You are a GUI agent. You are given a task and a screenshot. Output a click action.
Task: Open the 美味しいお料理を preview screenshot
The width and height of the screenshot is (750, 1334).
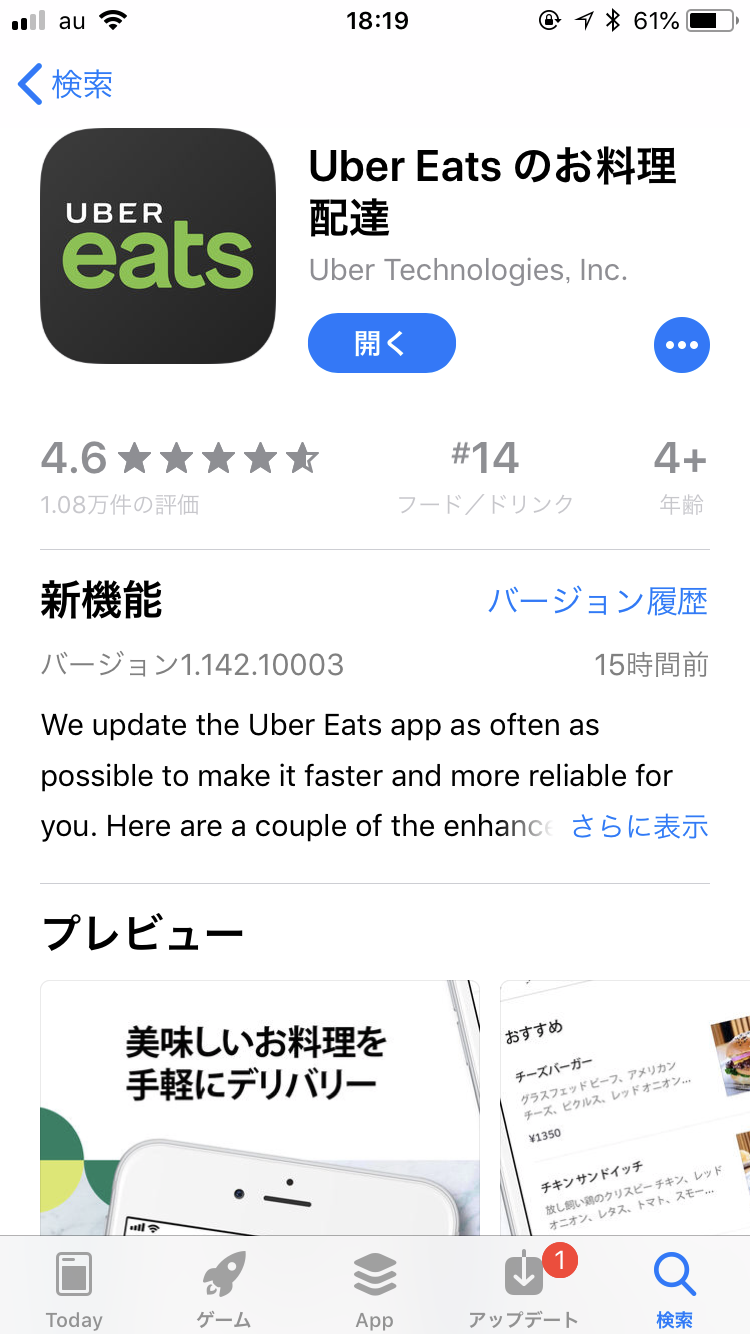pyautogui.click(x=260, y=1108)
